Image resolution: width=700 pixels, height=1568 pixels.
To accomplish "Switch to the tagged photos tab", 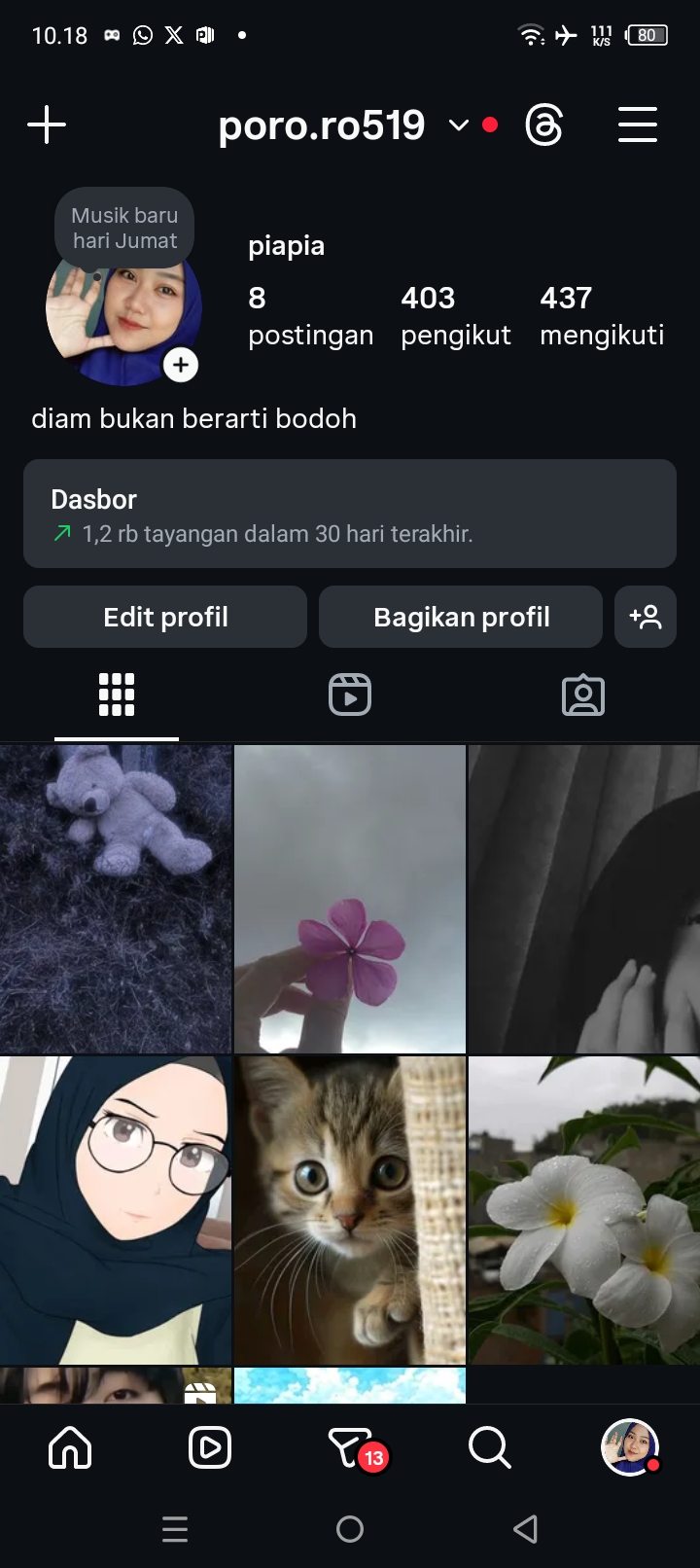I will coord(583,695).
